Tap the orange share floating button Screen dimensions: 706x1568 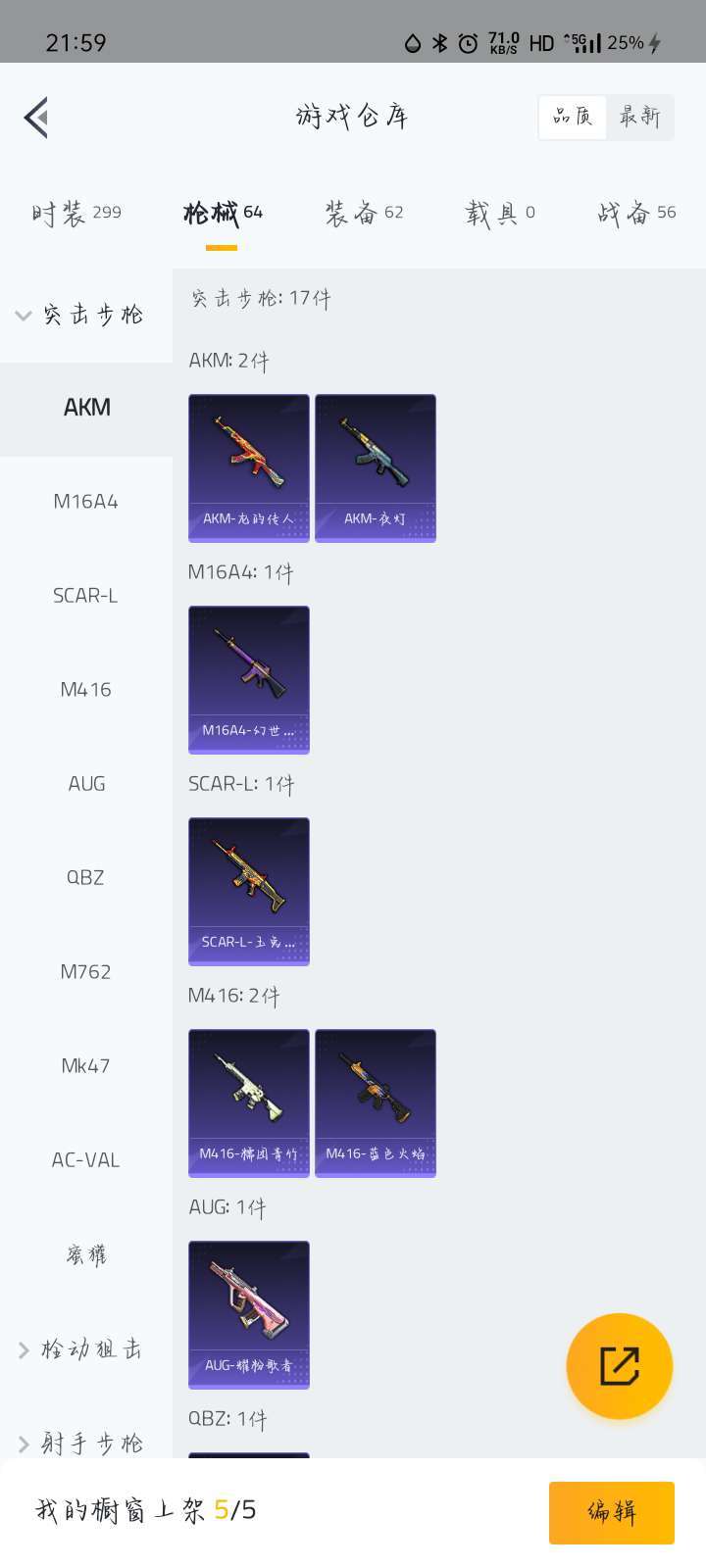(x=620, y=1366)
